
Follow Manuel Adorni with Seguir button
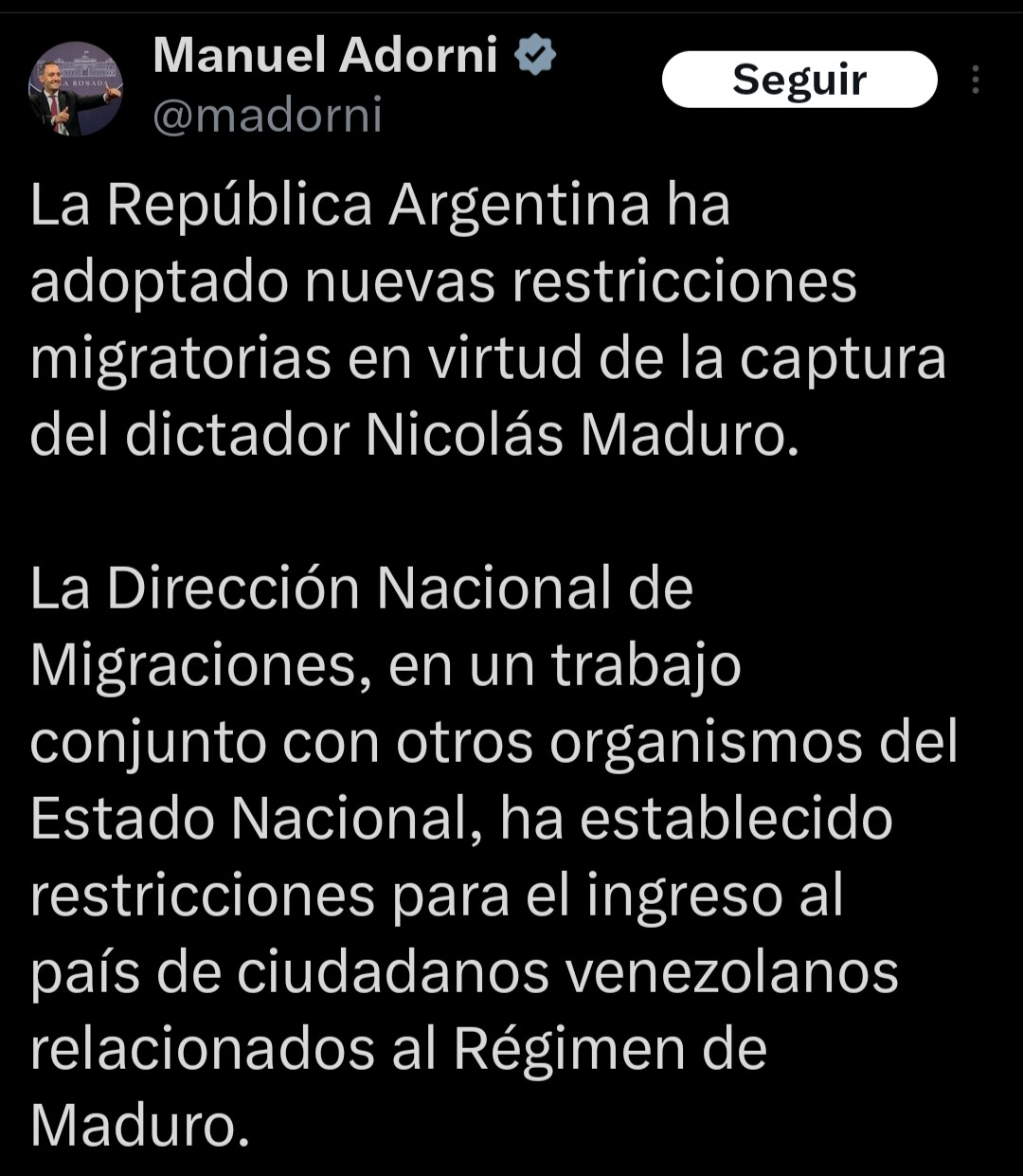tap(799, 80)
